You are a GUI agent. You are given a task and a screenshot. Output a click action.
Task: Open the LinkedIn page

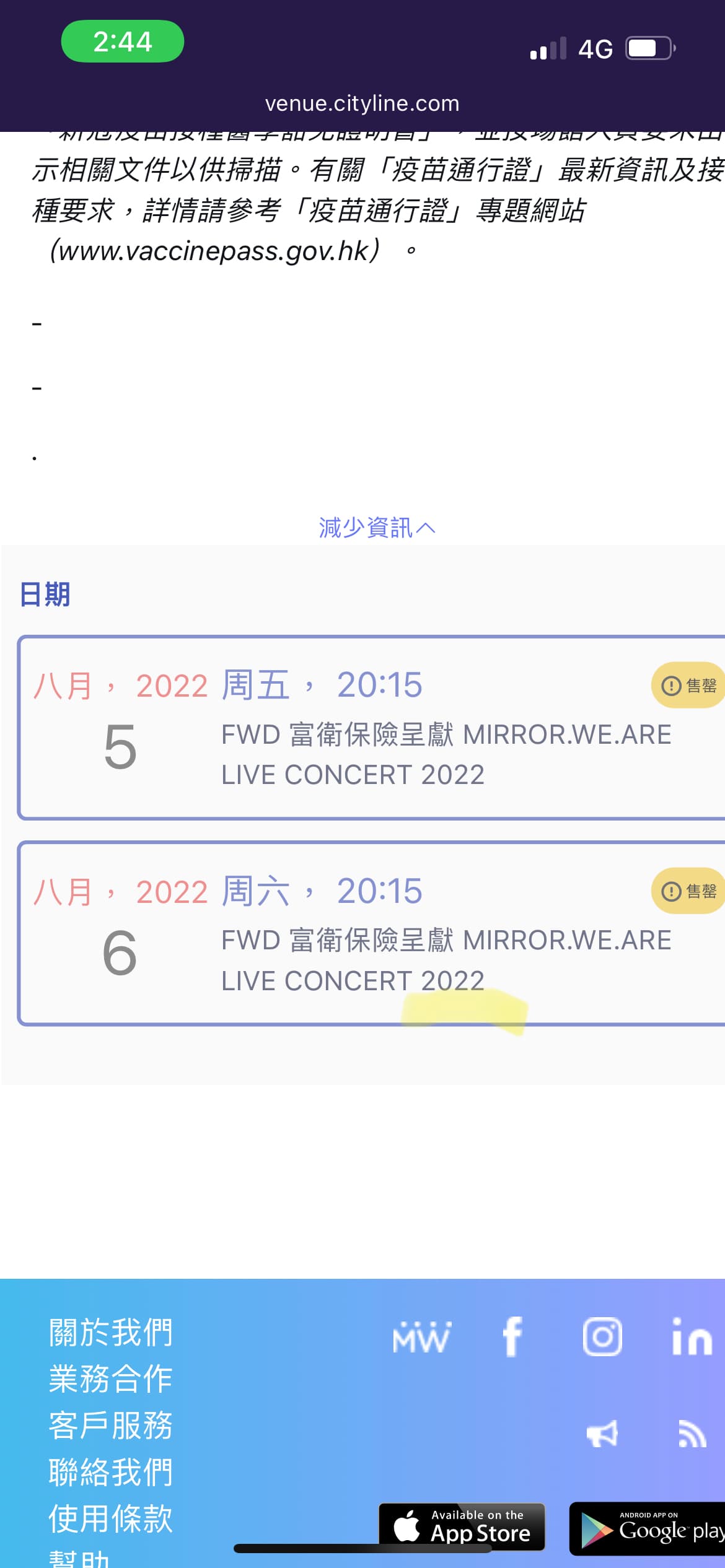pos(692,1336)
